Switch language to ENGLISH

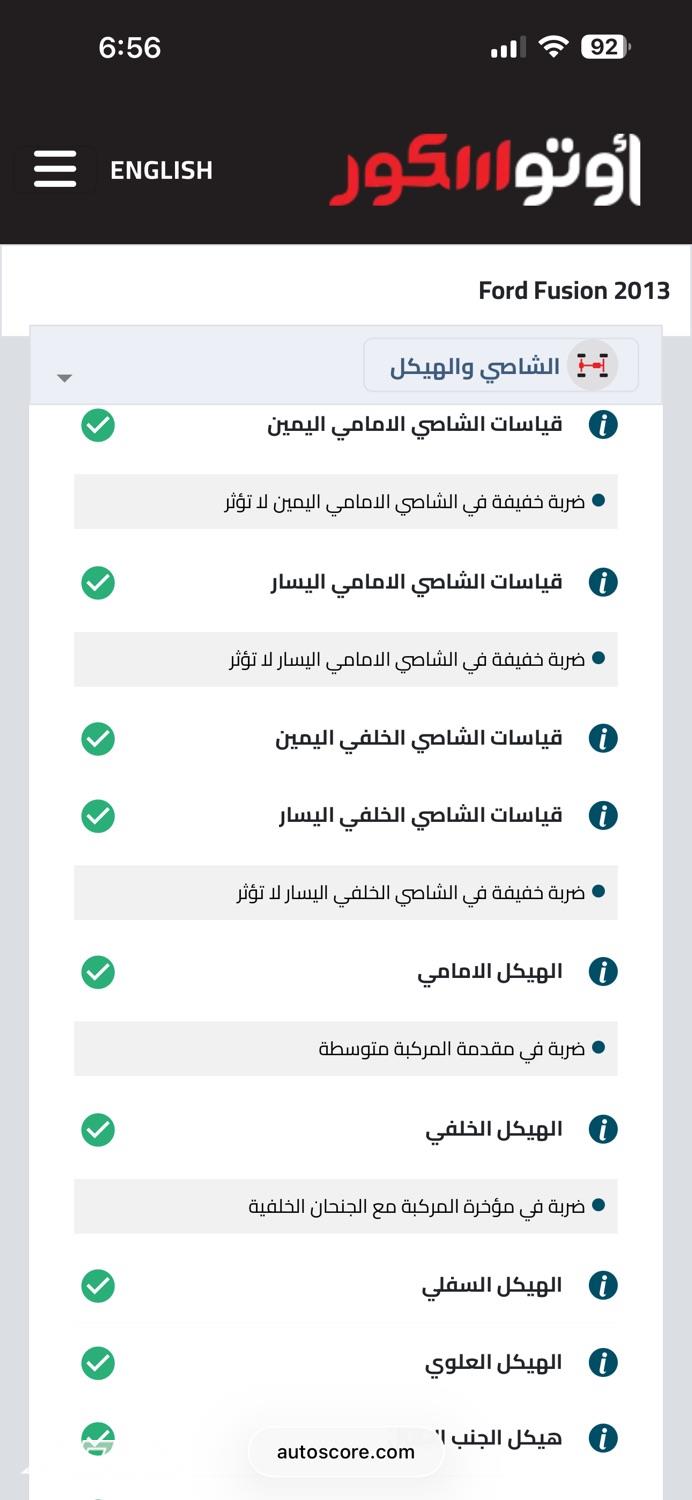coord(161,171)
